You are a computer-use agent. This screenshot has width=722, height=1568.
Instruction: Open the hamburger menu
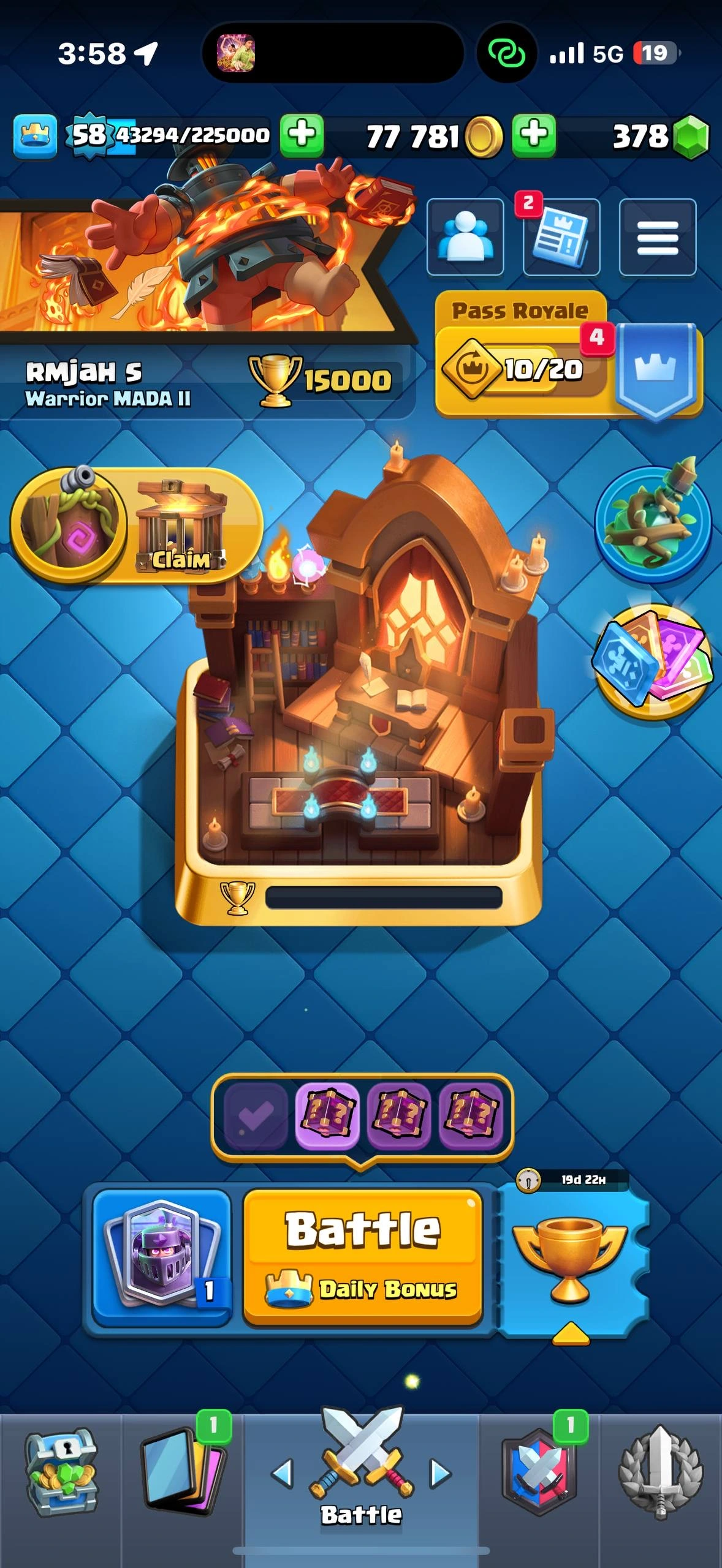(657, 237)
